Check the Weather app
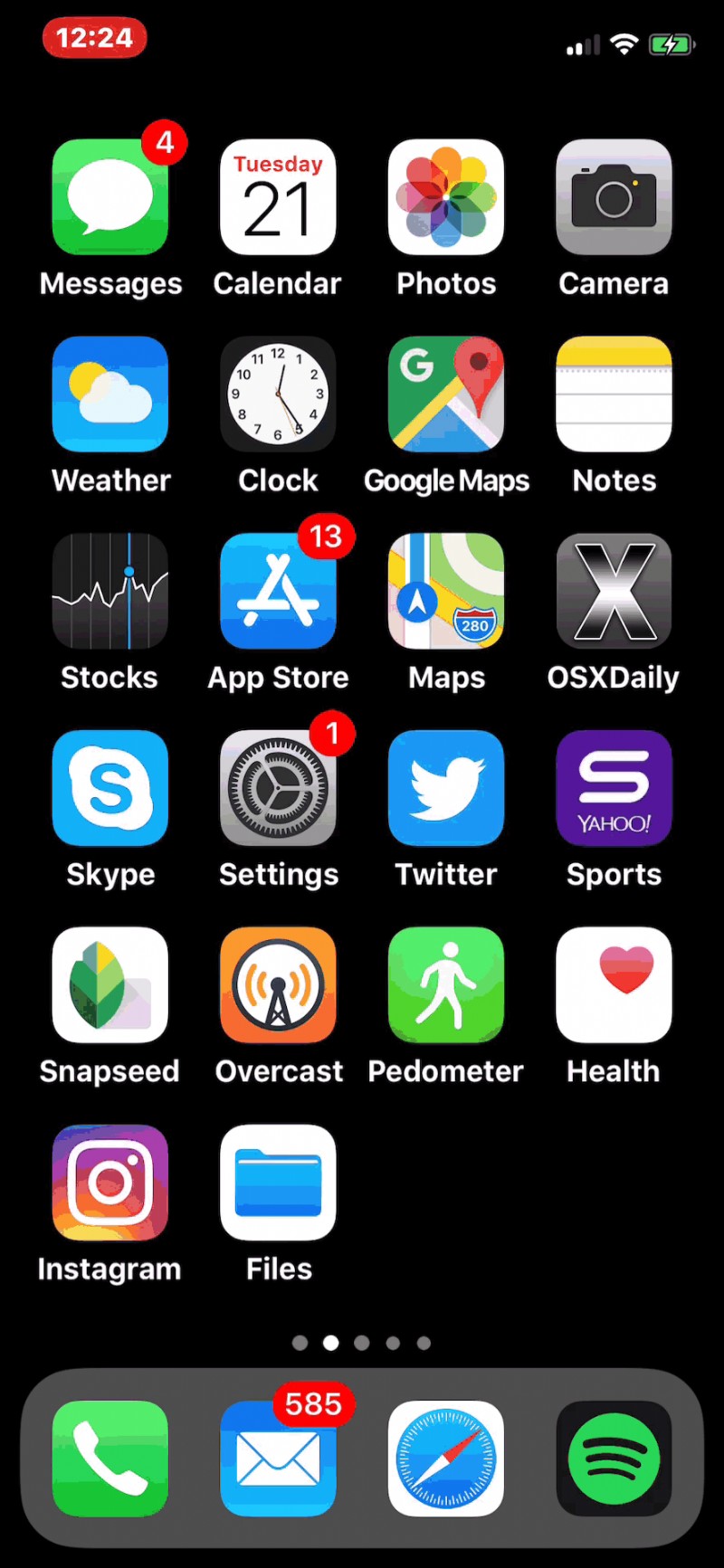The height and width of the screenshot is (1568, 724). point(110,394)
